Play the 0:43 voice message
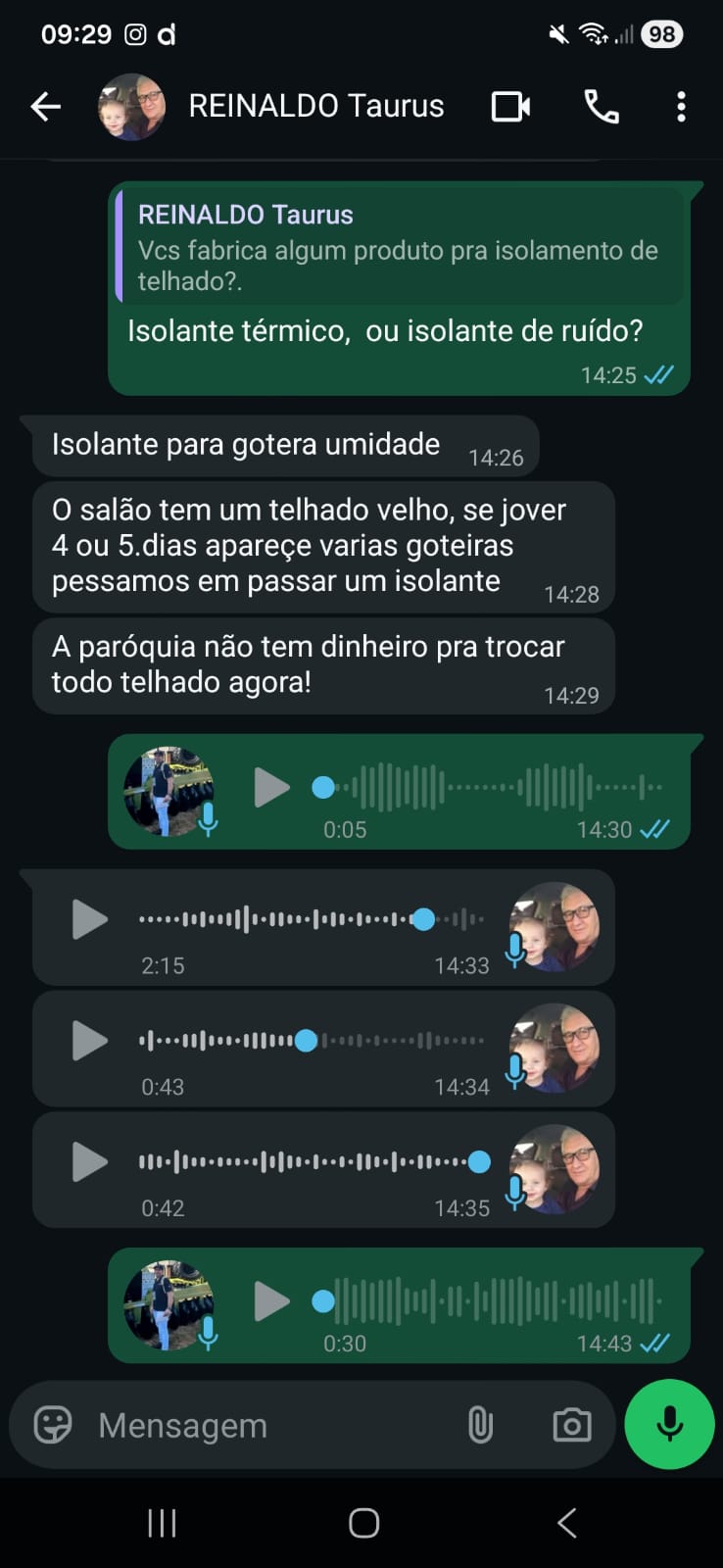This screenshot has width=723, height=1568. tap(89, 1041)
